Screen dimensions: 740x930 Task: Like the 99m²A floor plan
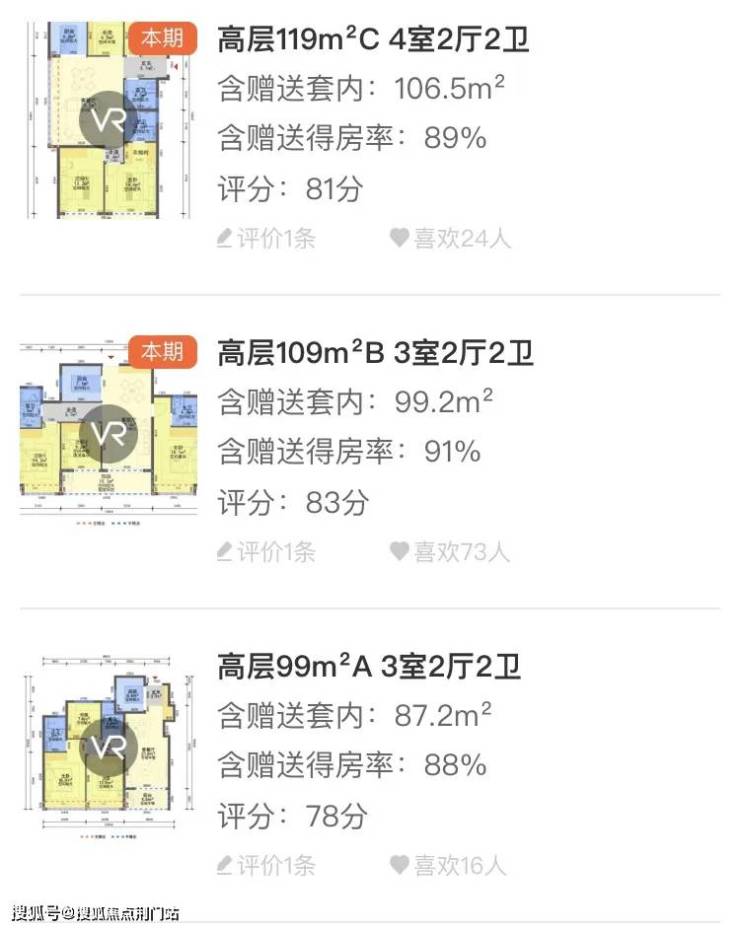(449, 865)
